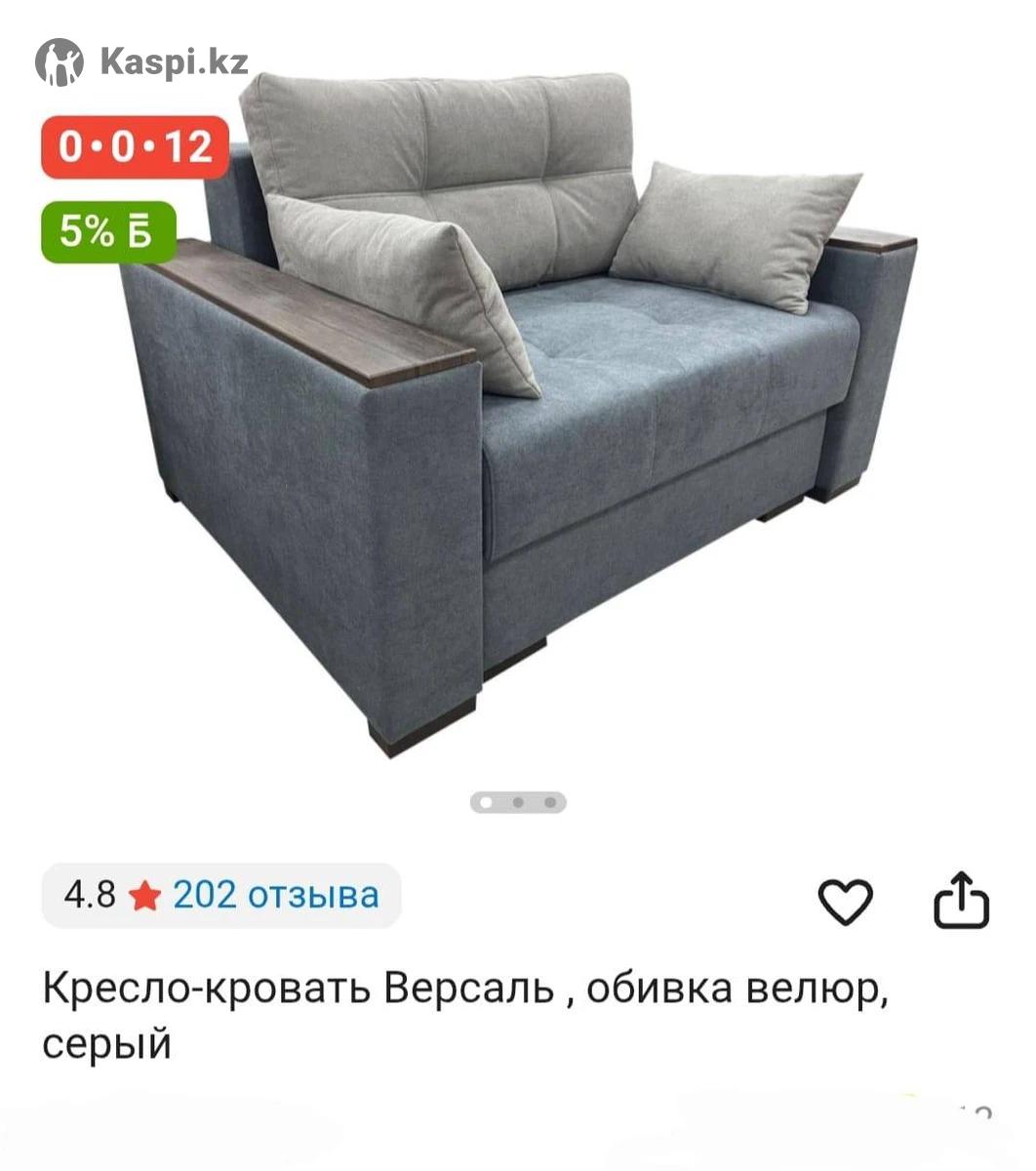Add the Версаль armchair to favorites
Viewport: 1036px width, 1171px height.
(844, 902)
